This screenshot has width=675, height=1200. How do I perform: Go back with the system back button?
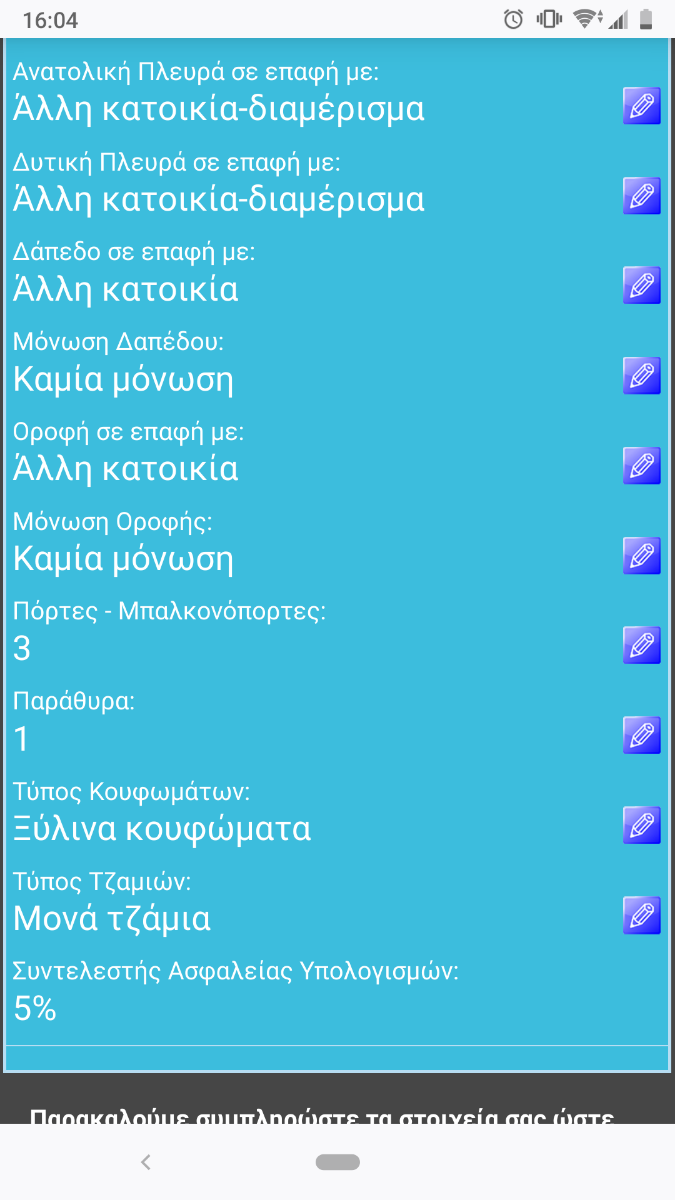click(x=146, y=1161)
